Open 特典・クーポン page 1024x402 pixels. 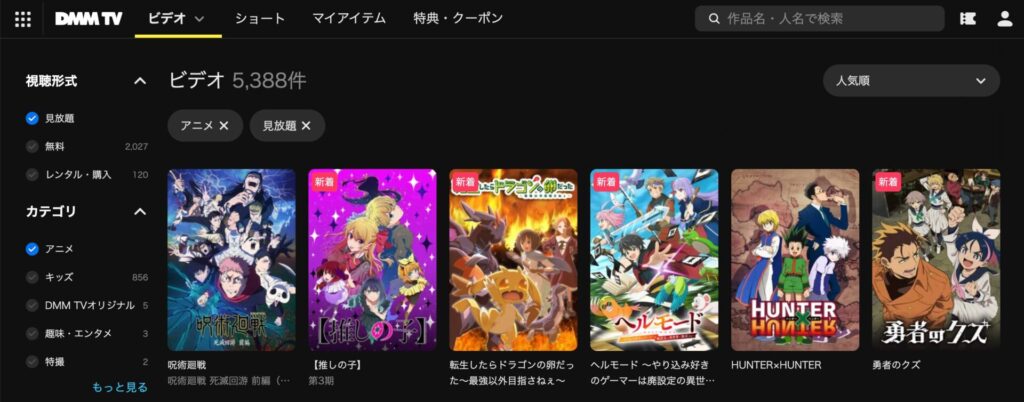[x=458, y=19]
